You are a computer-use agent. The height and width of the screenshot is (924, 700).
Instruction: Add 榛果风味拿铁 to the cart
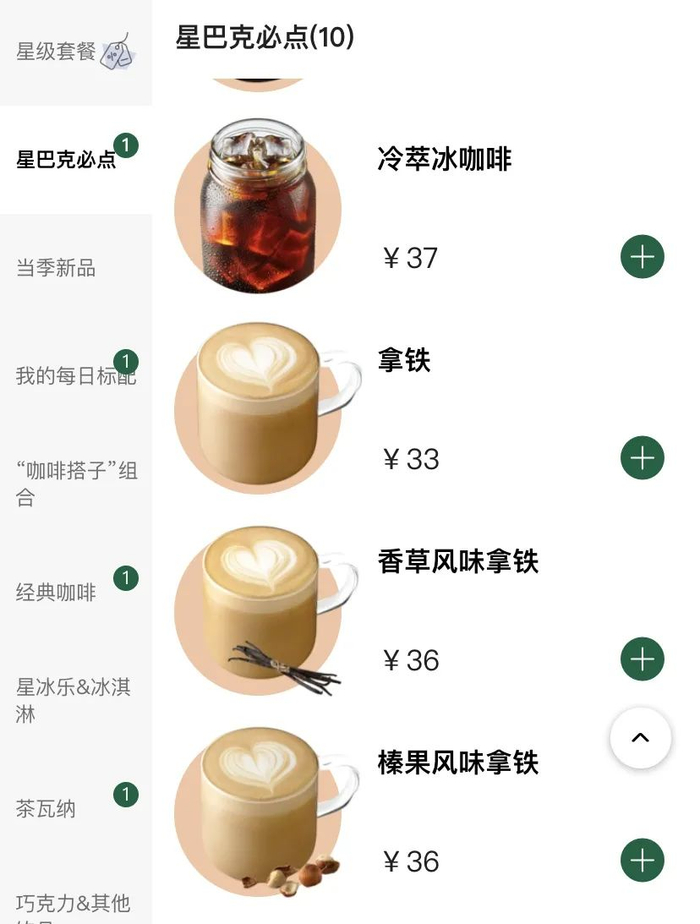[642, 860]
